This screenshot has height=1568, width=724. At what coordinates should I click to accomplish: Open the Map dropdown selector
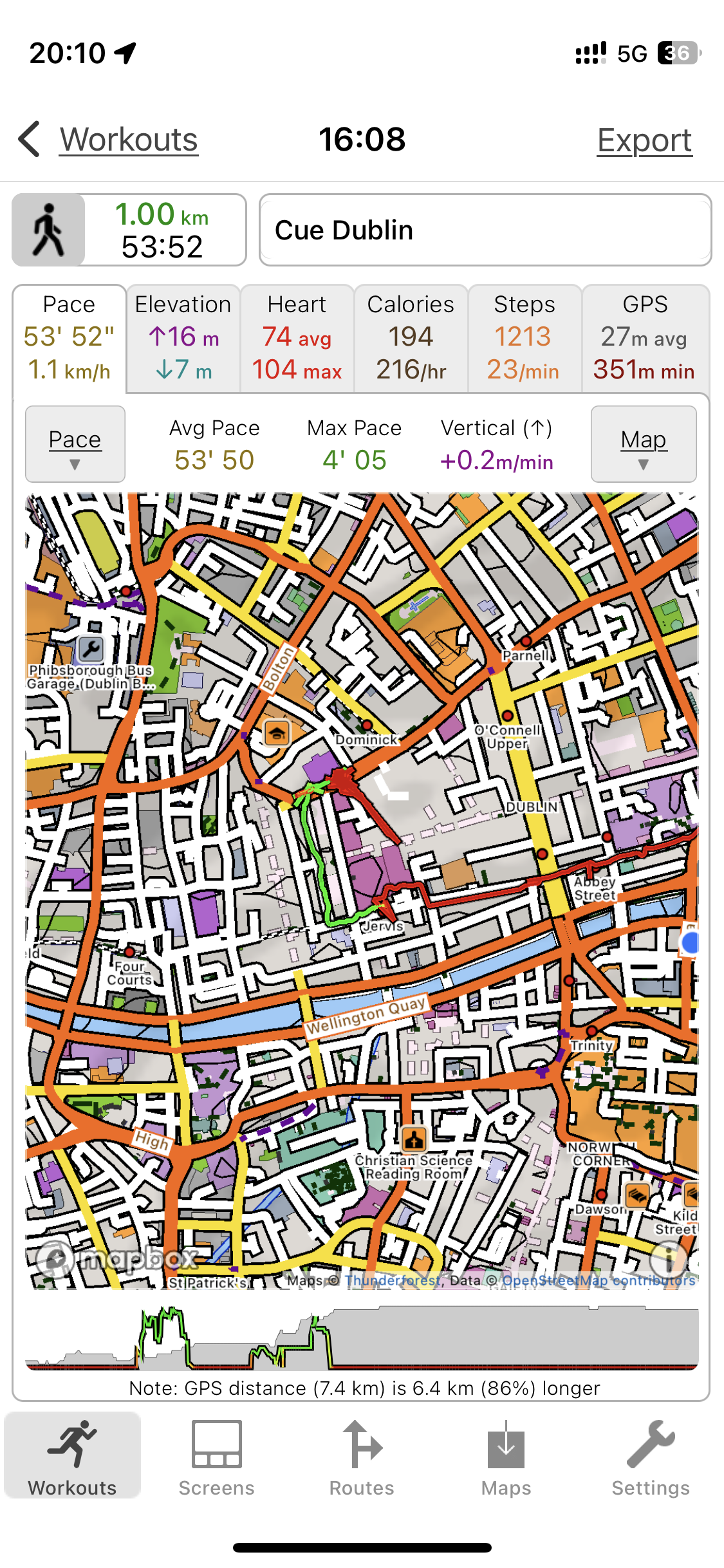644,444
